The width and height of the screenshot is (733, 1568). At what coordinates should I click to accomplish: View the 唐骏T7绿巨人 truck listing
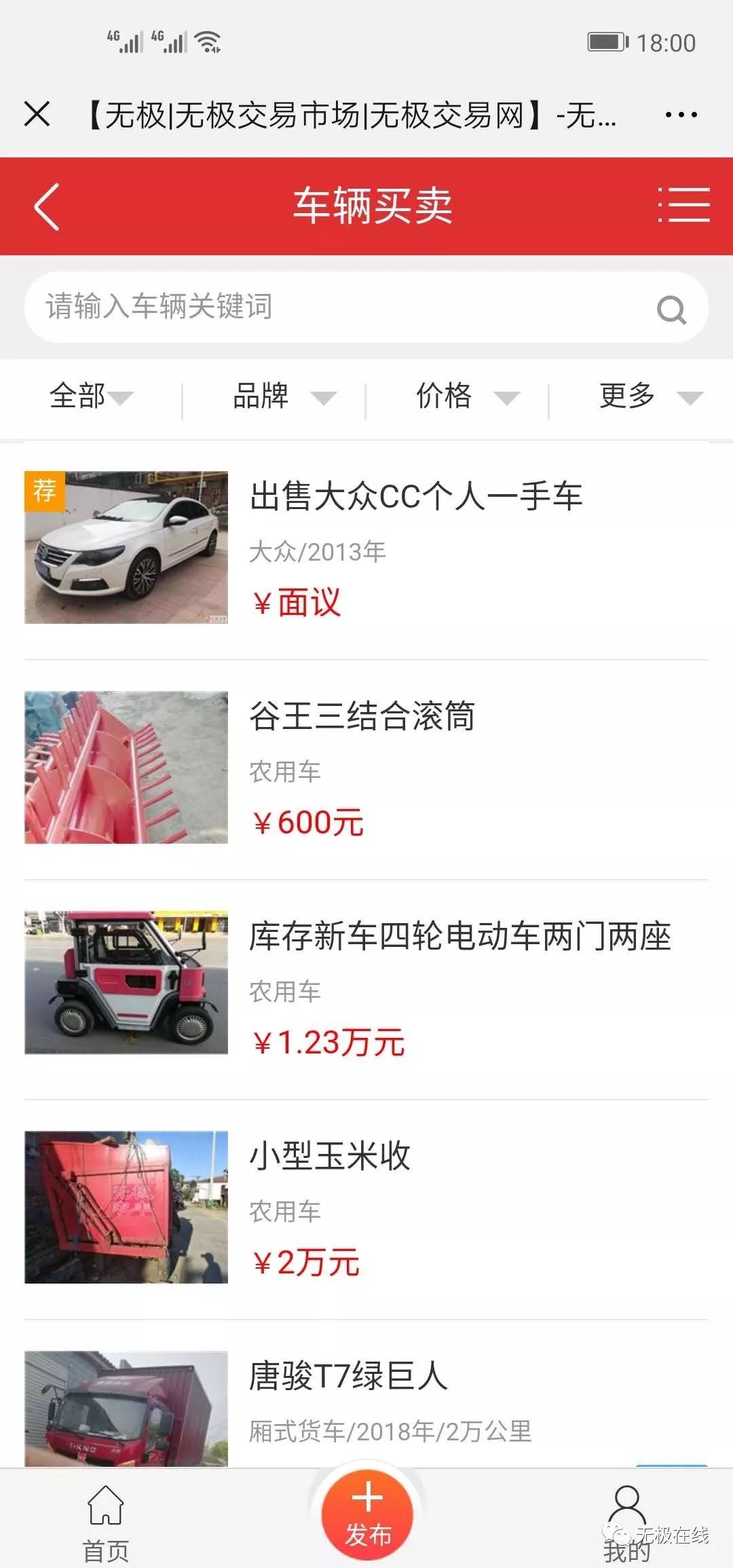tap(348, 1377)
